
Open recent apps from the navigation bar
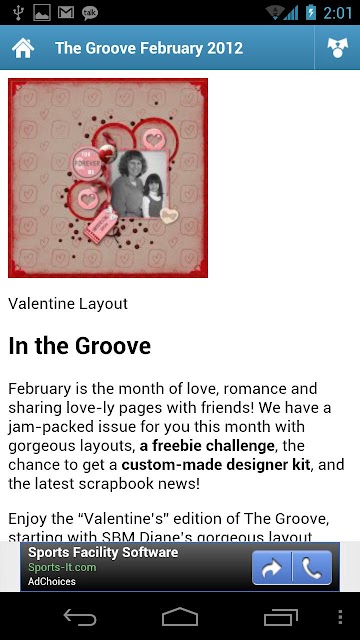point(281,617)
